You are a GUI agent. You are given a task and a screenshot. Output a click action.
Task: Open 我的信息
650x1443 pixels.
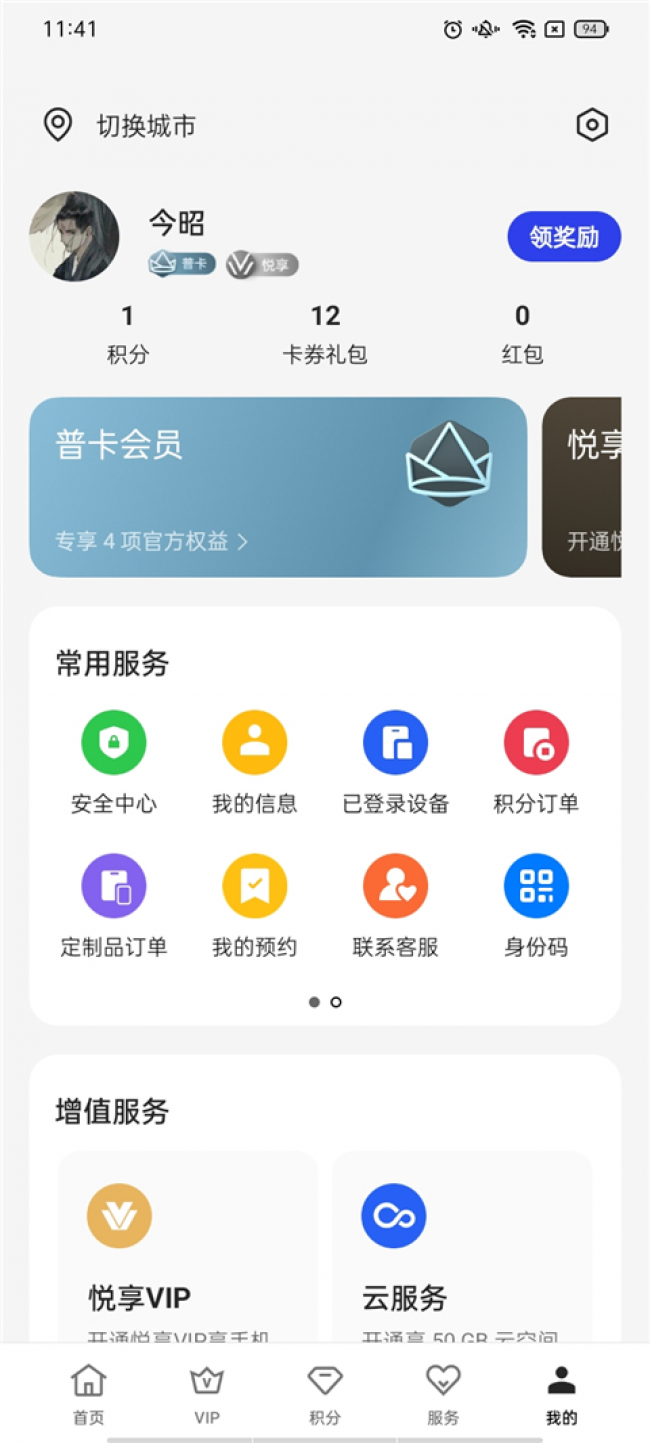tap(255, 760)
